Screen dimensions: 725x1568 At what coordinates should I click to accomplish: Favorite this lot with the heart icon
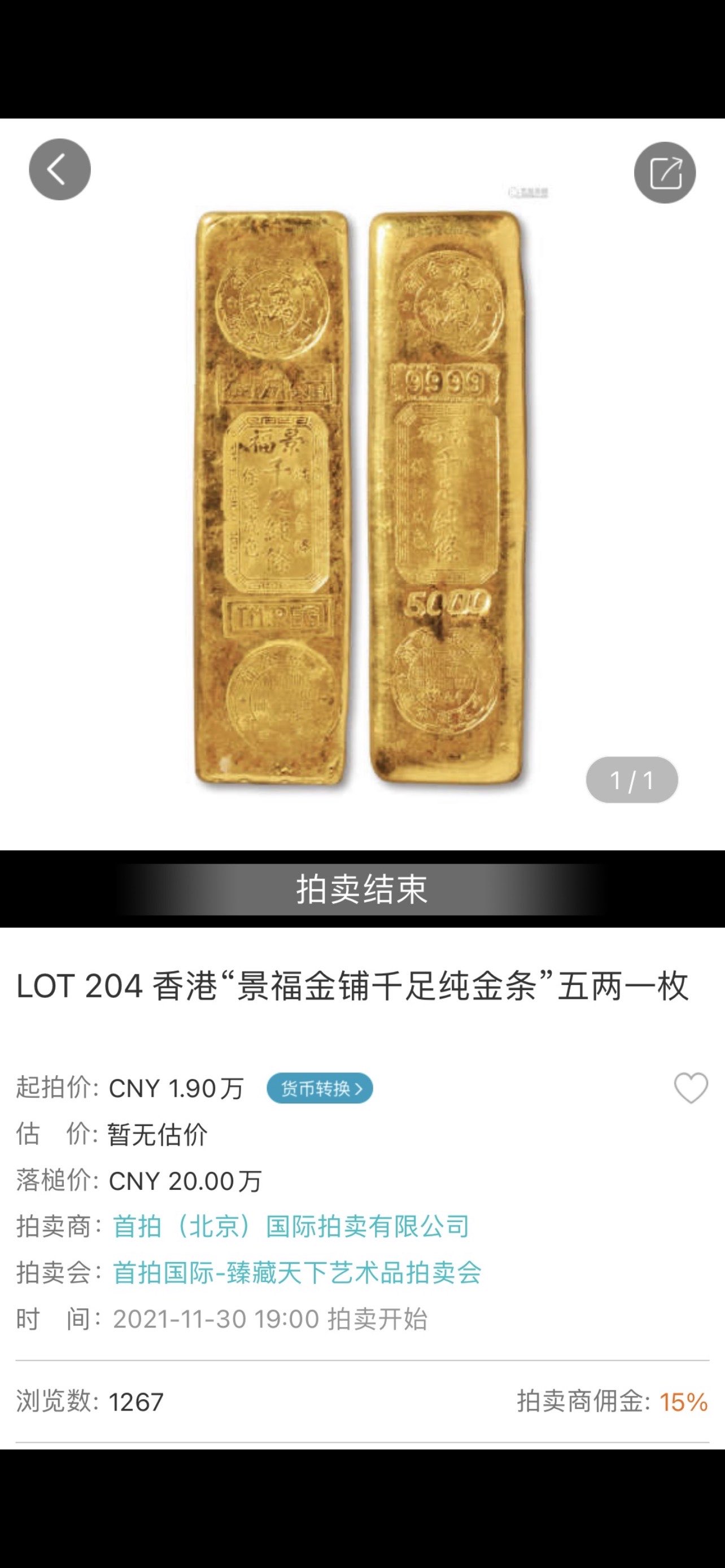[x=691, y=1088]
